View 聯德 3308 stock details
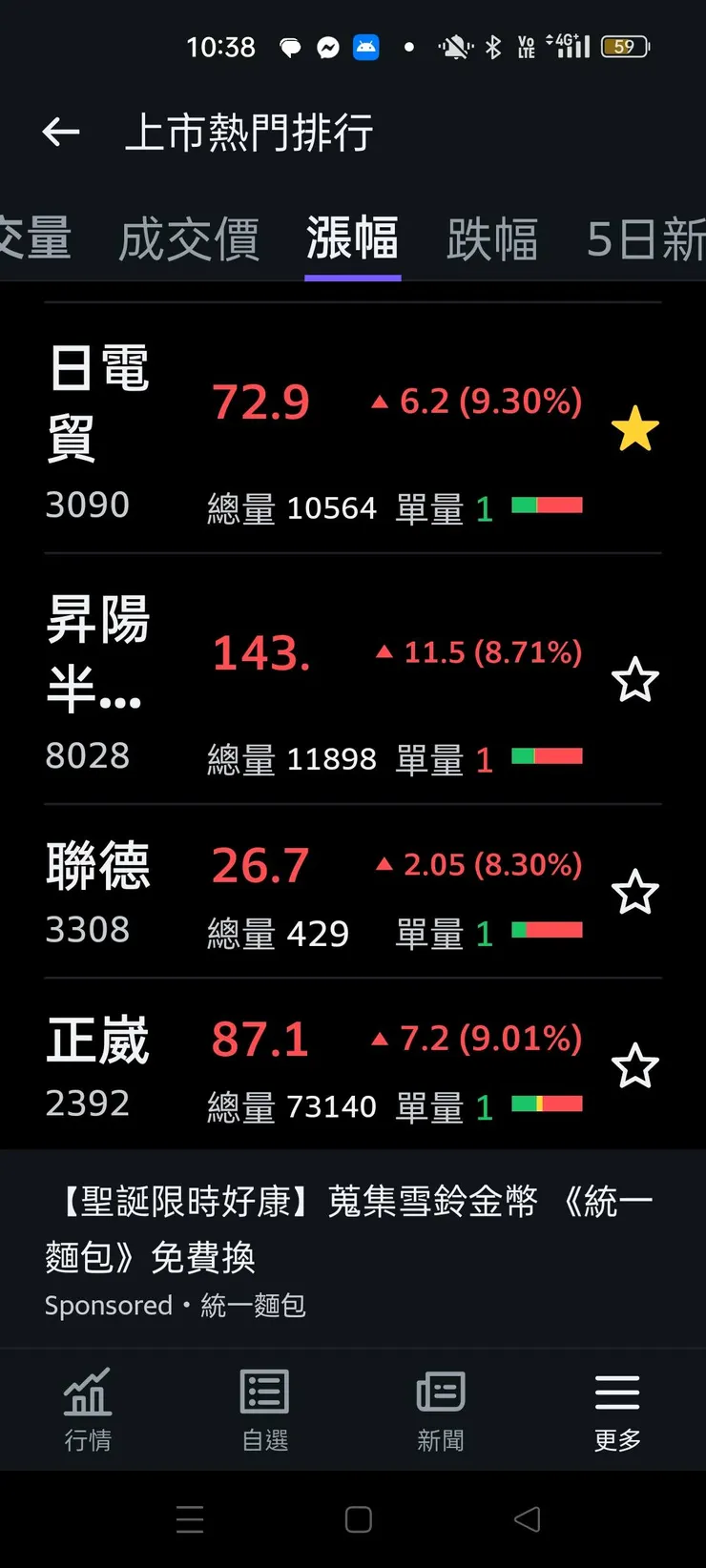 (315, 892)
